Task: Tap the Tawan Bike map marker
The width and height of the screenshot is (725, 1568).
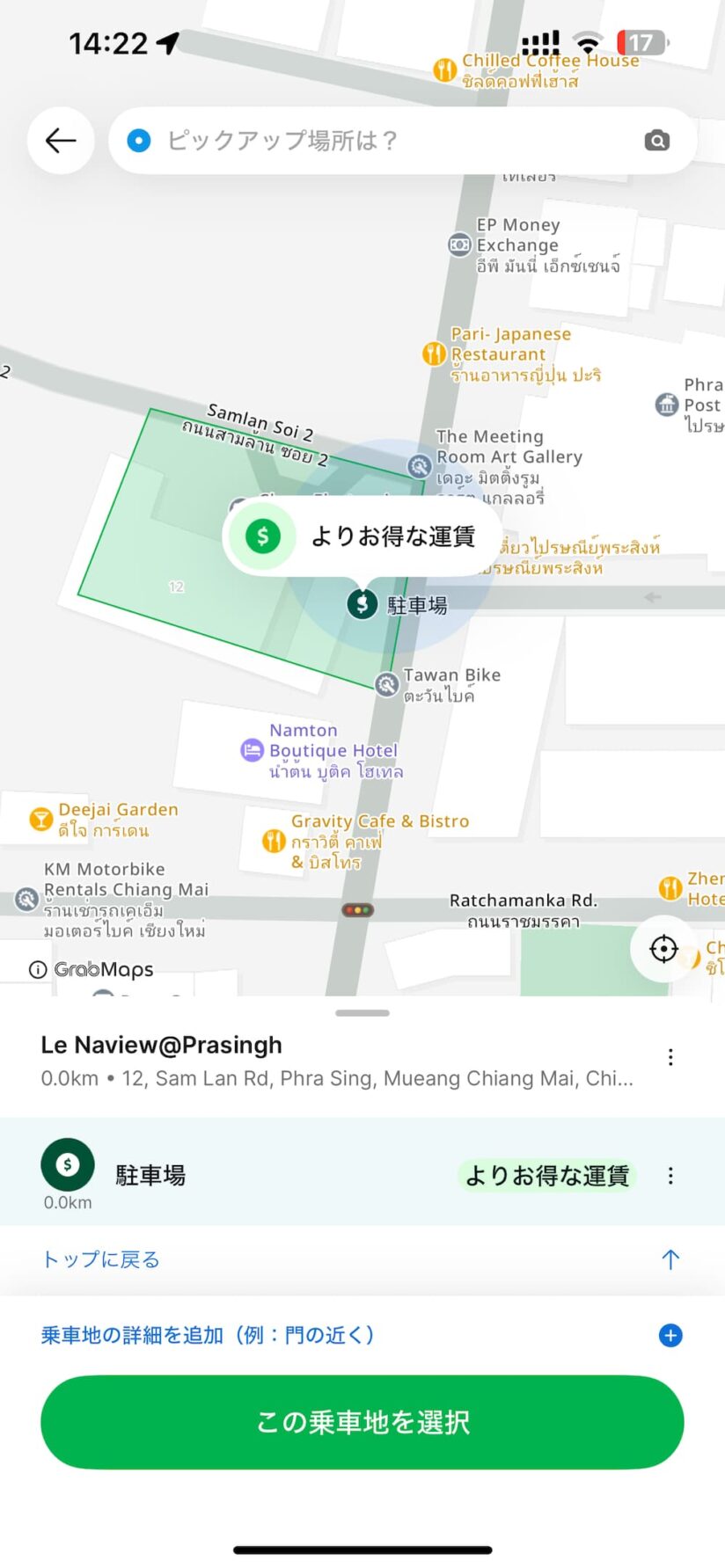Action: coord(386,684)
